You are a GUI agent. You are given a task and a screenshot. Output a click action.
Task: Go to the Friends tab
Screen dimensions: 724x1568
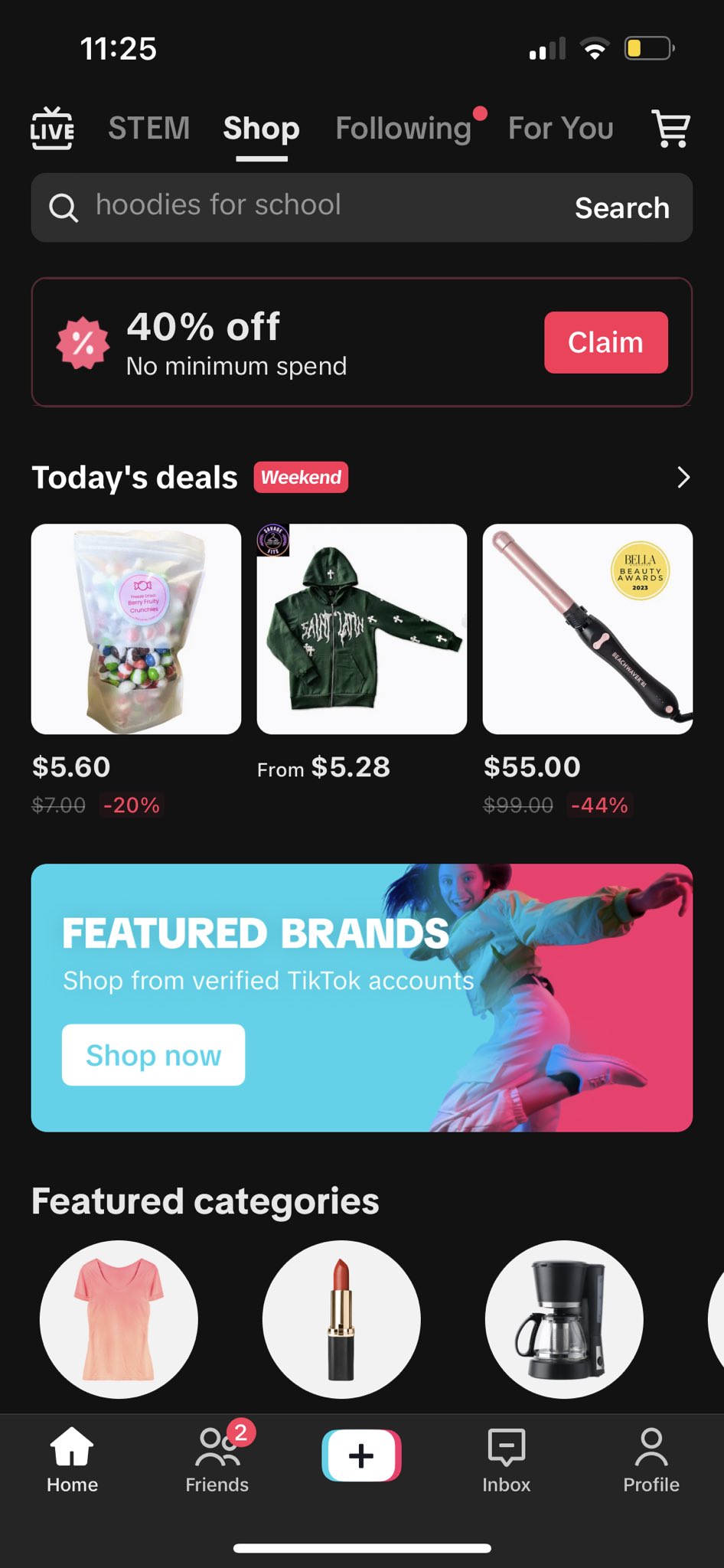point(217,1461)
